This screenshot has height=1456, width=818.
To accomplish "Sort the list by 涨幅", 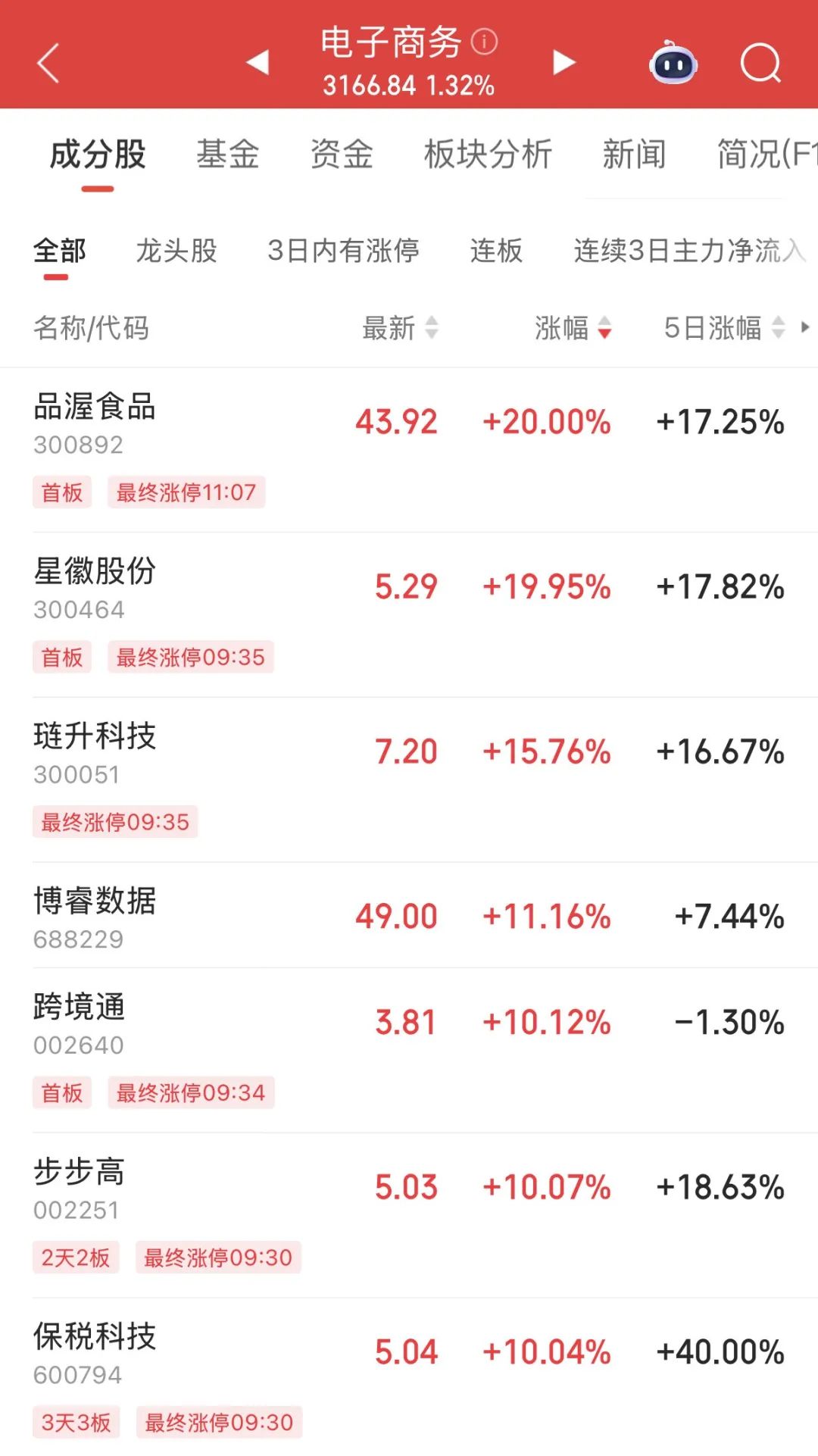I will [573, 328].
